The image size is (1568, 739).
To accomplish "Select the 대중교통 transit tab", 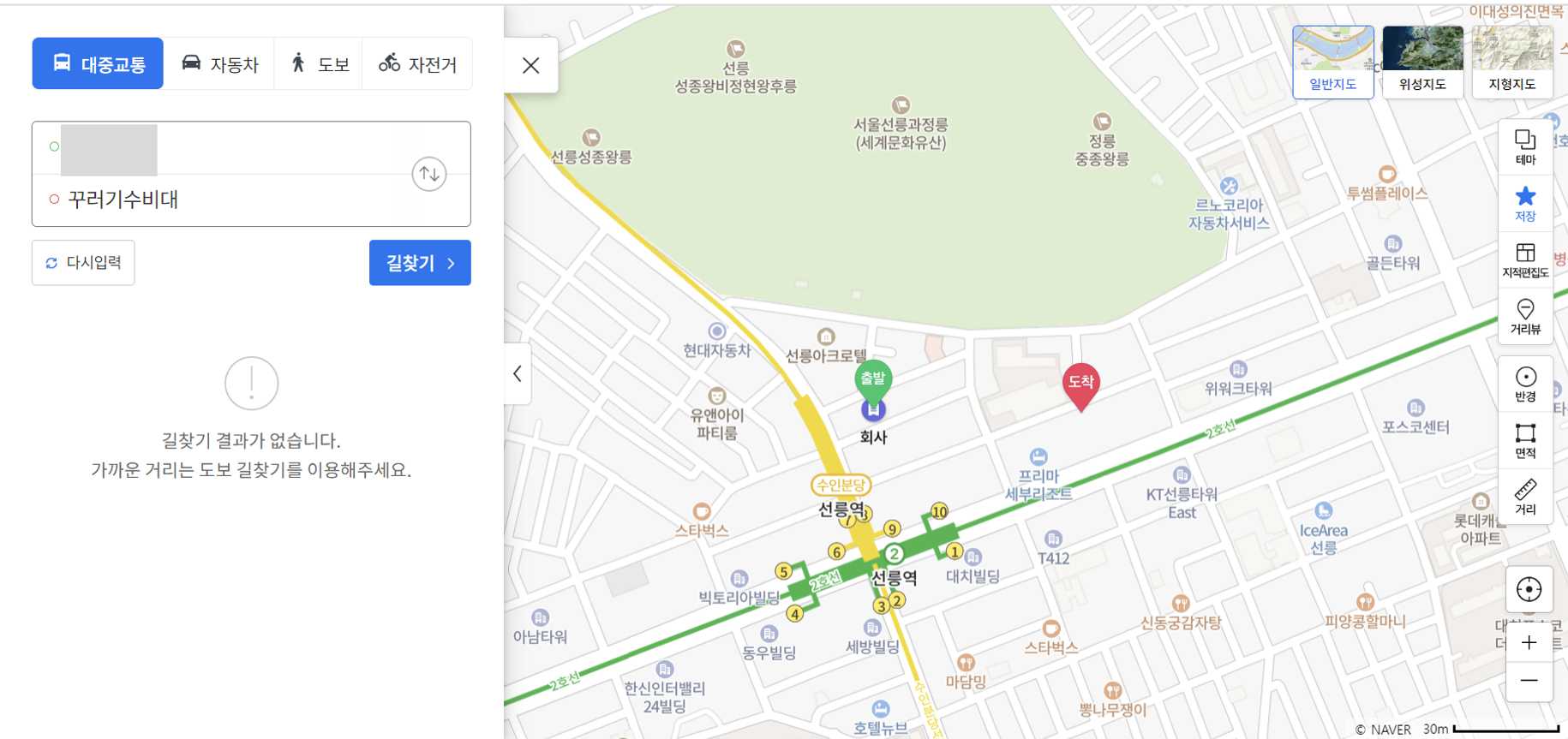I will [x=98, y=63].
